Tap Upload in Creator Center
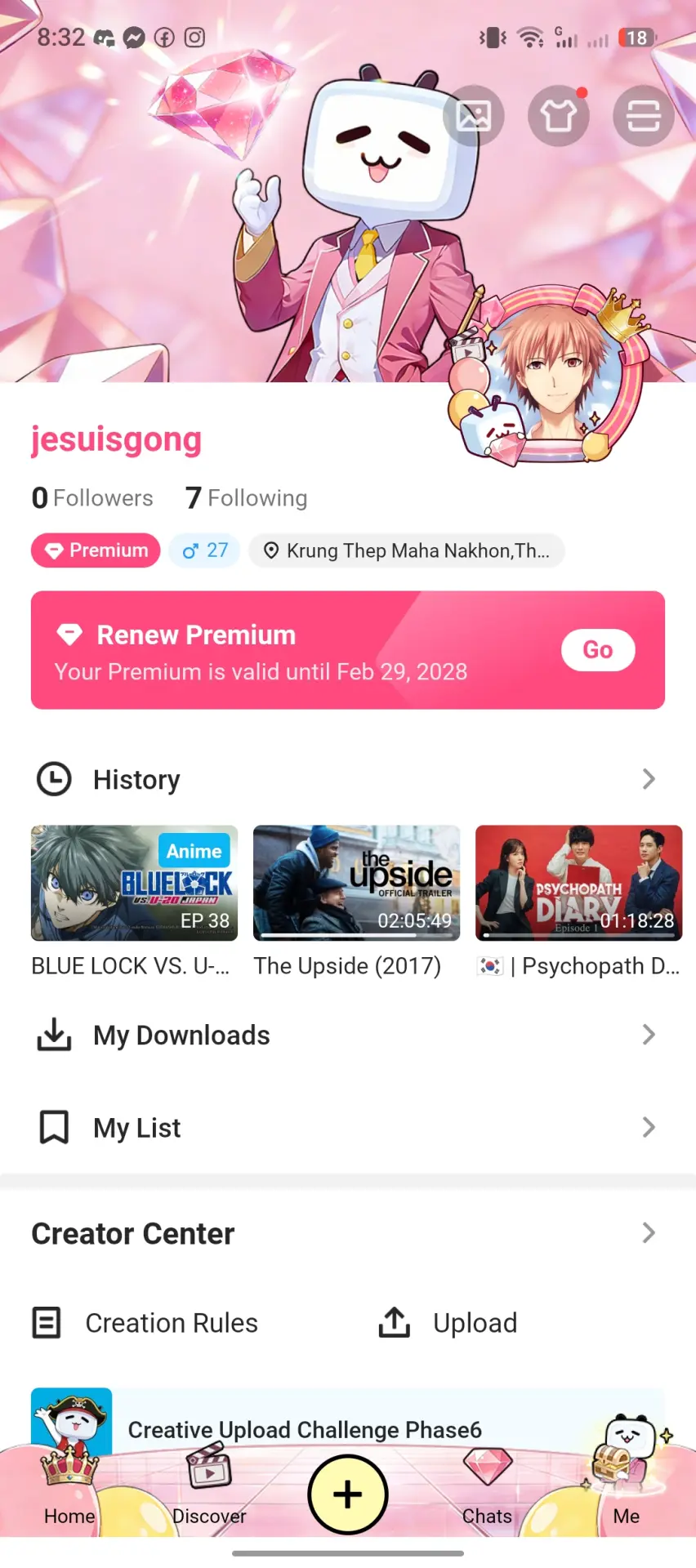 [x=448, y=1323]
